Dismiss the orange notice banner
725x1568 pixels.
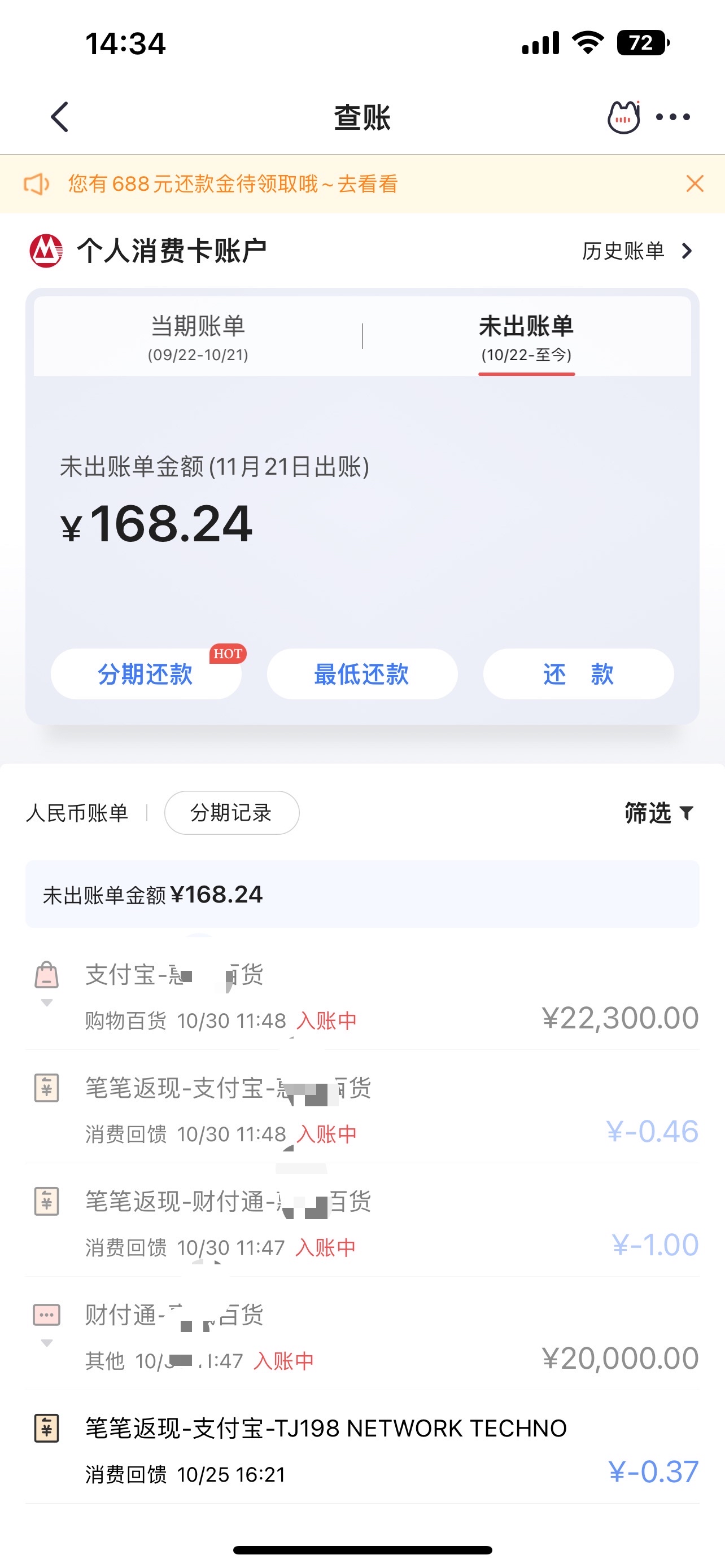tap(695, 184)
